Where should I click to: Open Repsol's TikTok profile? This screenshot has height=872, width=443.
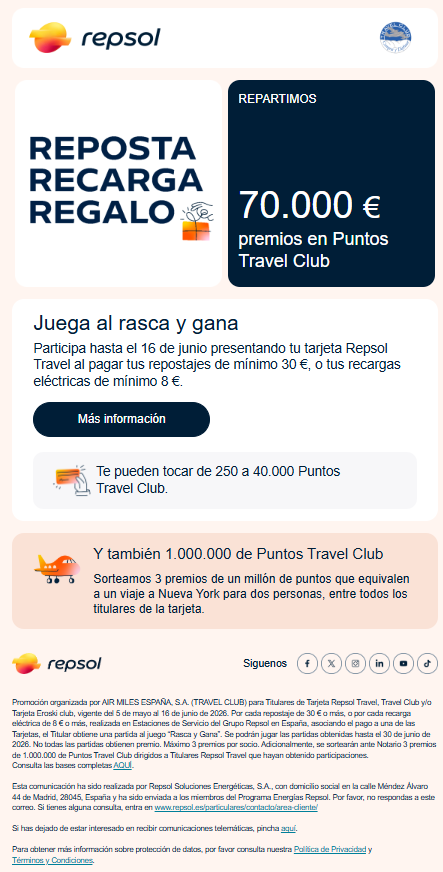pos(427,663)
